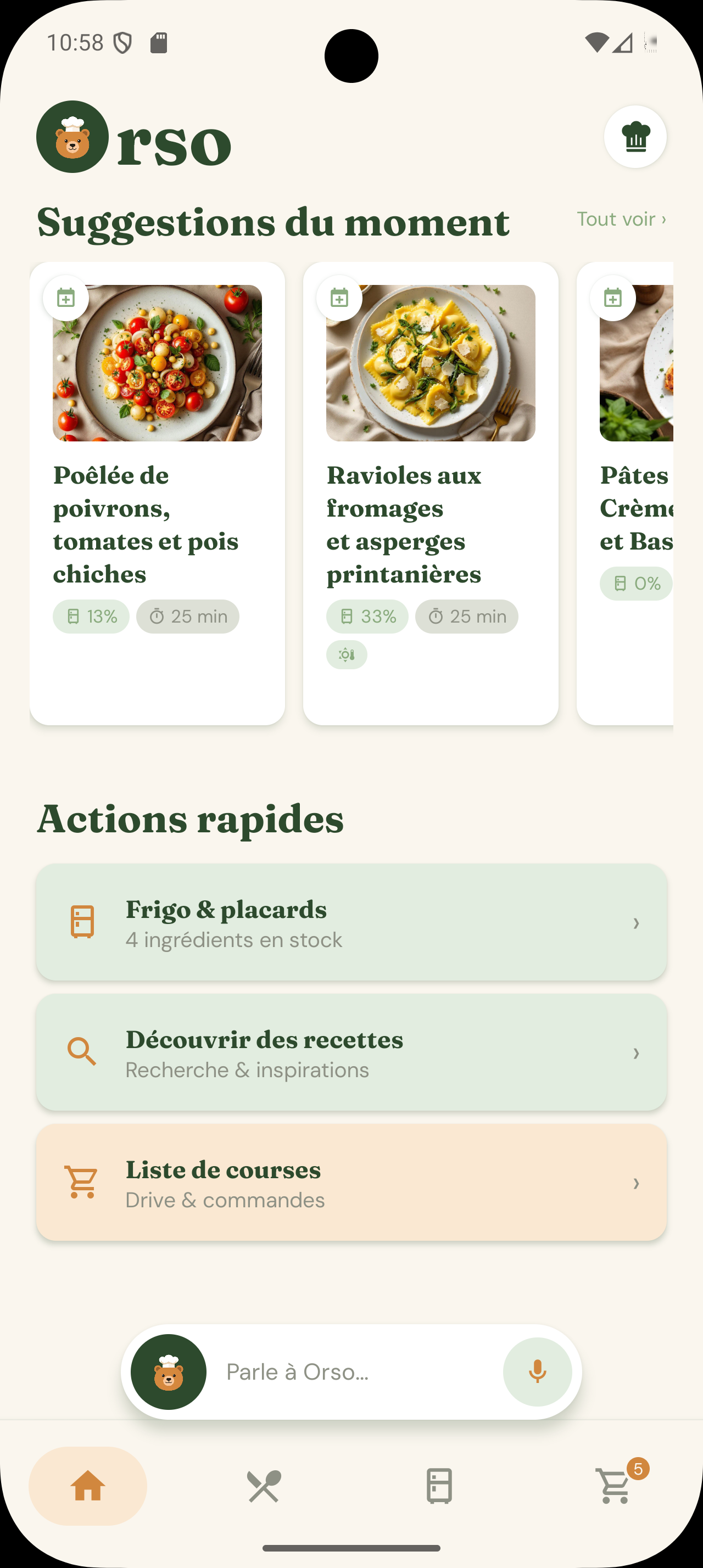The image size is (703, 1568).
Task: Tap the Orso bear avatar in chat bar
Action: click(169, 1372)
